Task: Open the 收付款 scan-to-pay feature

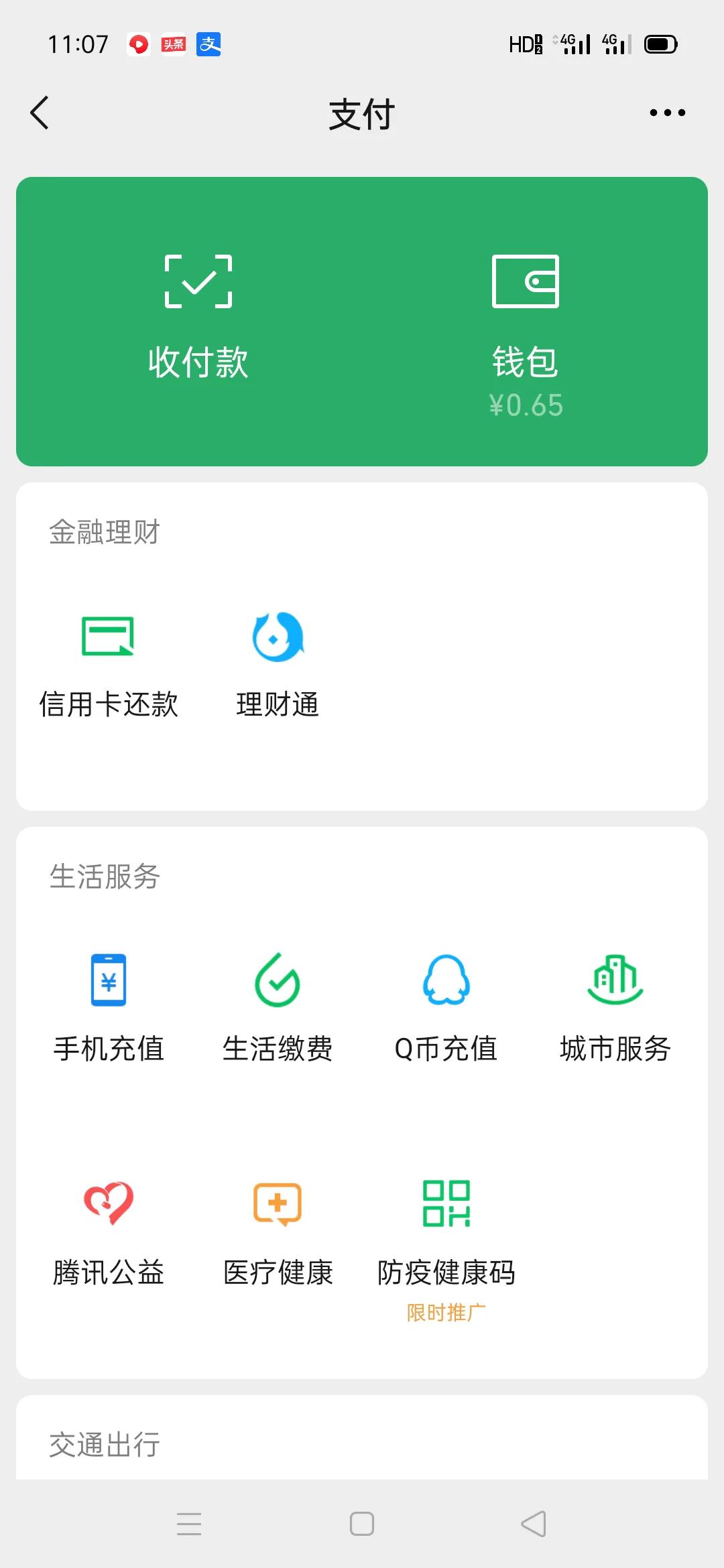Action: click(198, 315)
